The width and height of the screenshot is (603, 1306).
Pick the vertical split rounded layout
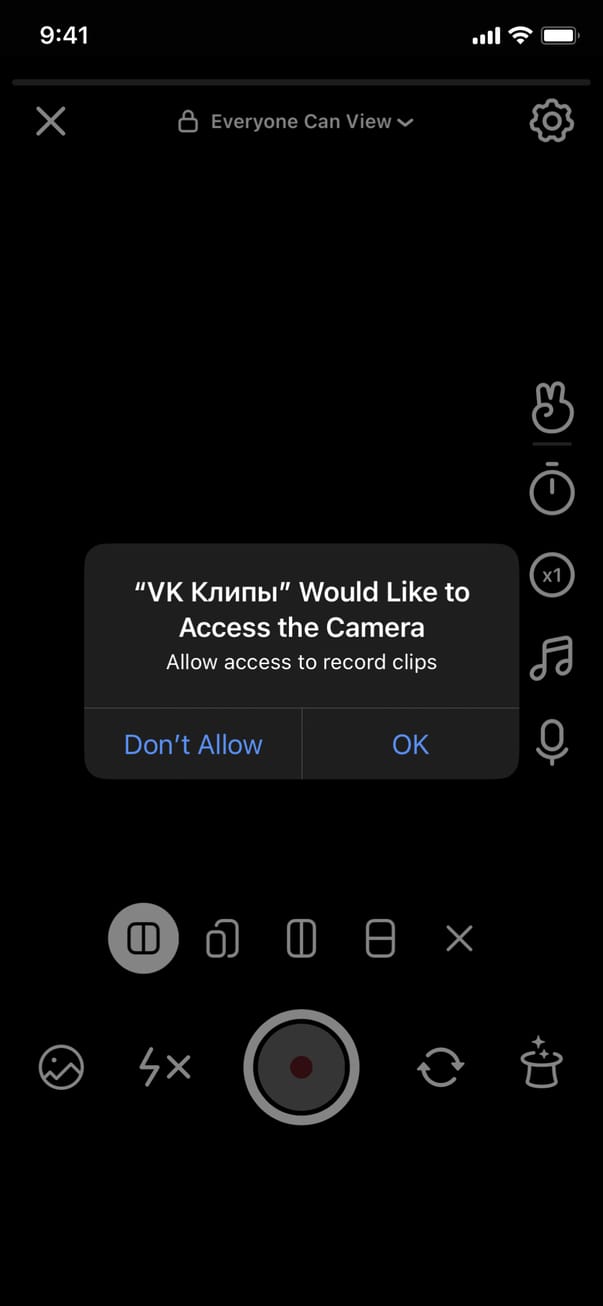point(301,939)
